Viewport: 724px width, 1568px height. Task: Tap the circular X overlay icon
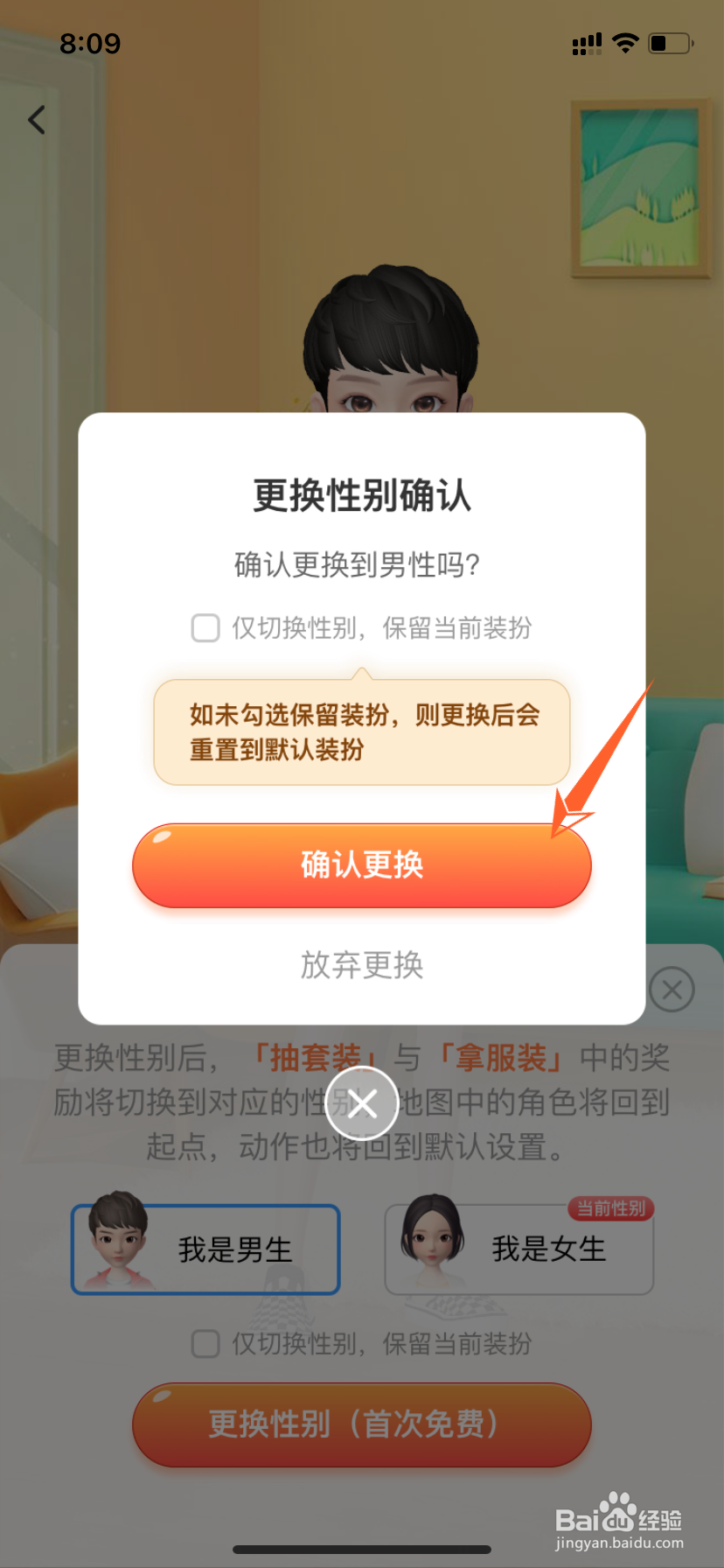click(x=362, y=1103)
